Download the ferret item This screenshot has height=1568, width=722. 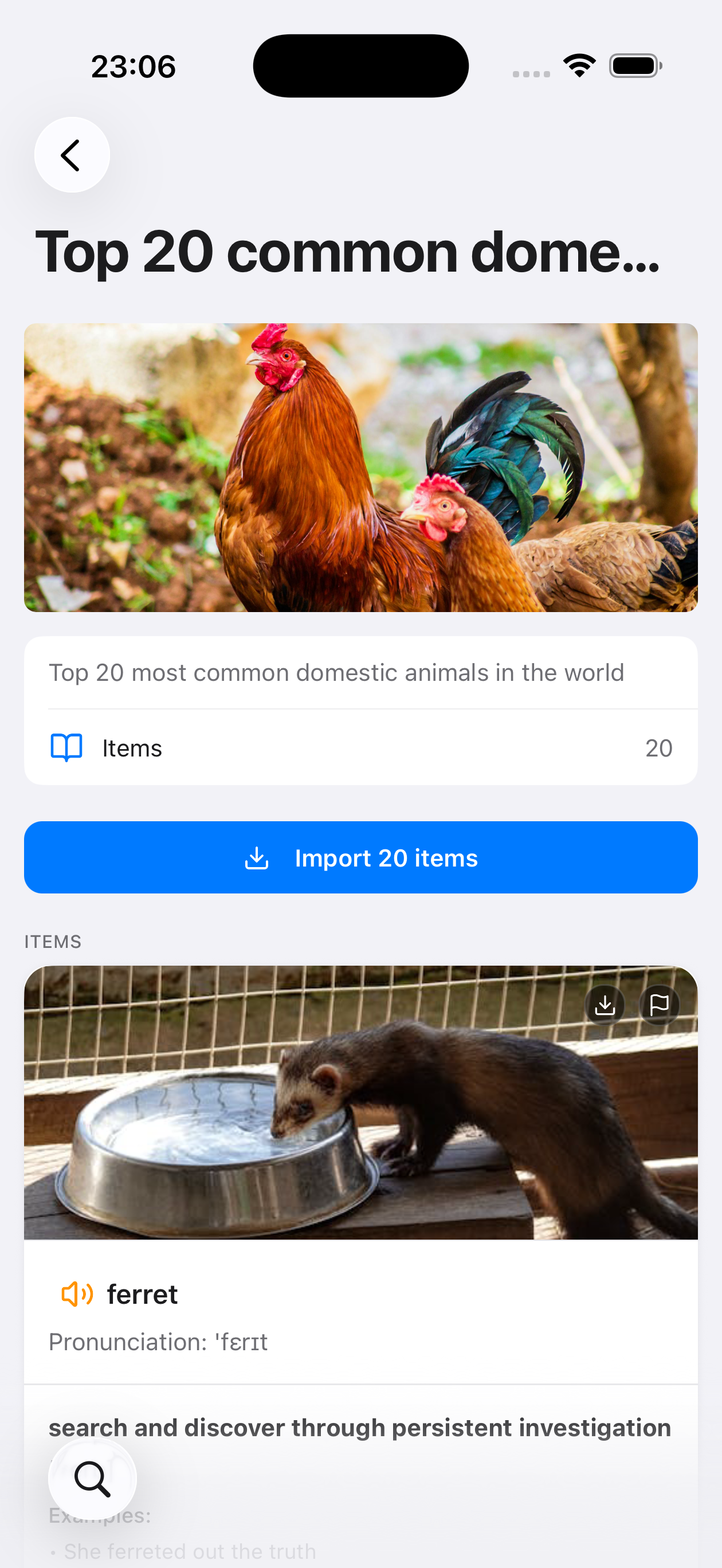tap(605, 1005)
